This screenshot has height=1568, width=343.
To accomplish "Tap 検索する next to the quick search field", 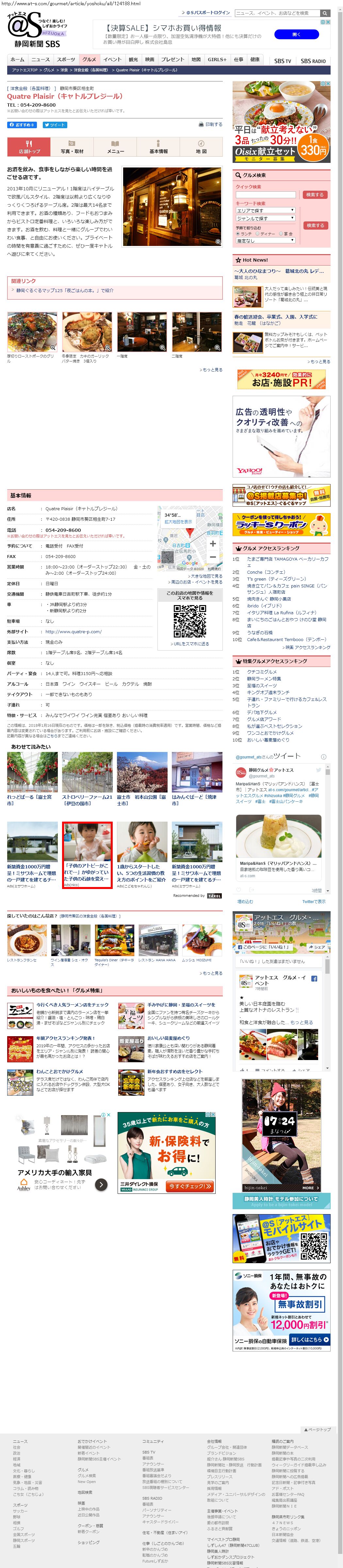I will tap(314, 195).
